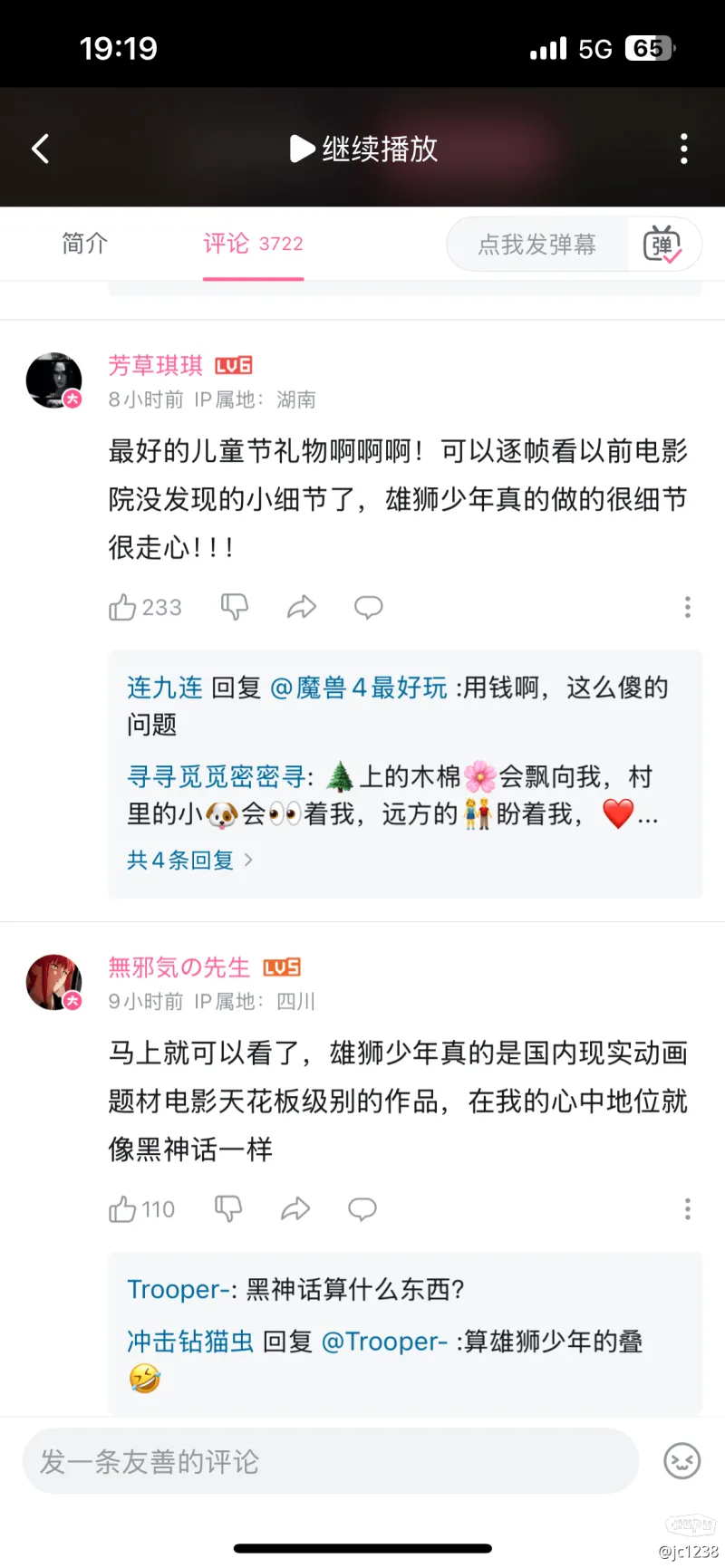The image size is (725, 1568).
Task: Reply to 芳草琪琪's comment
Action: tap(368, 607)
